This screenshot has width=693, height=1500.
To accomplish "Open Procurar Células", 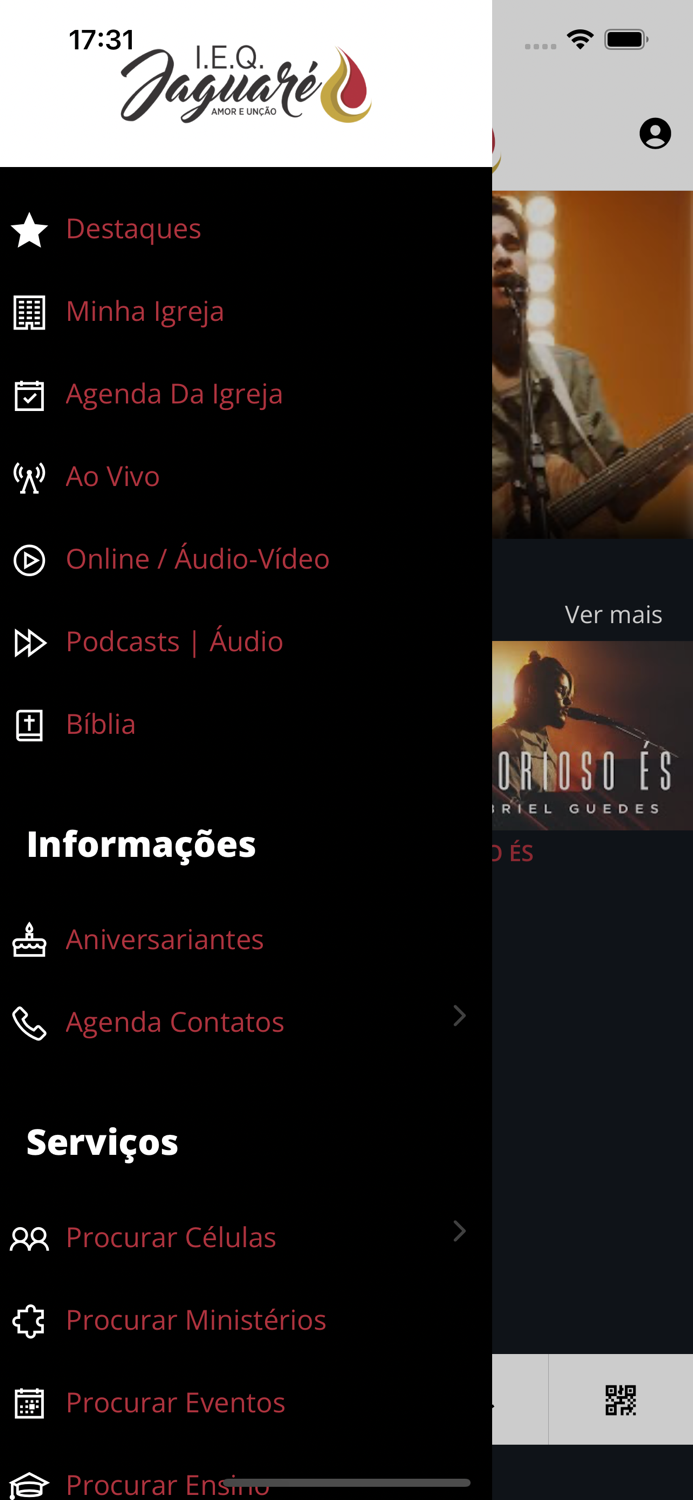I will coord(171,1238).
